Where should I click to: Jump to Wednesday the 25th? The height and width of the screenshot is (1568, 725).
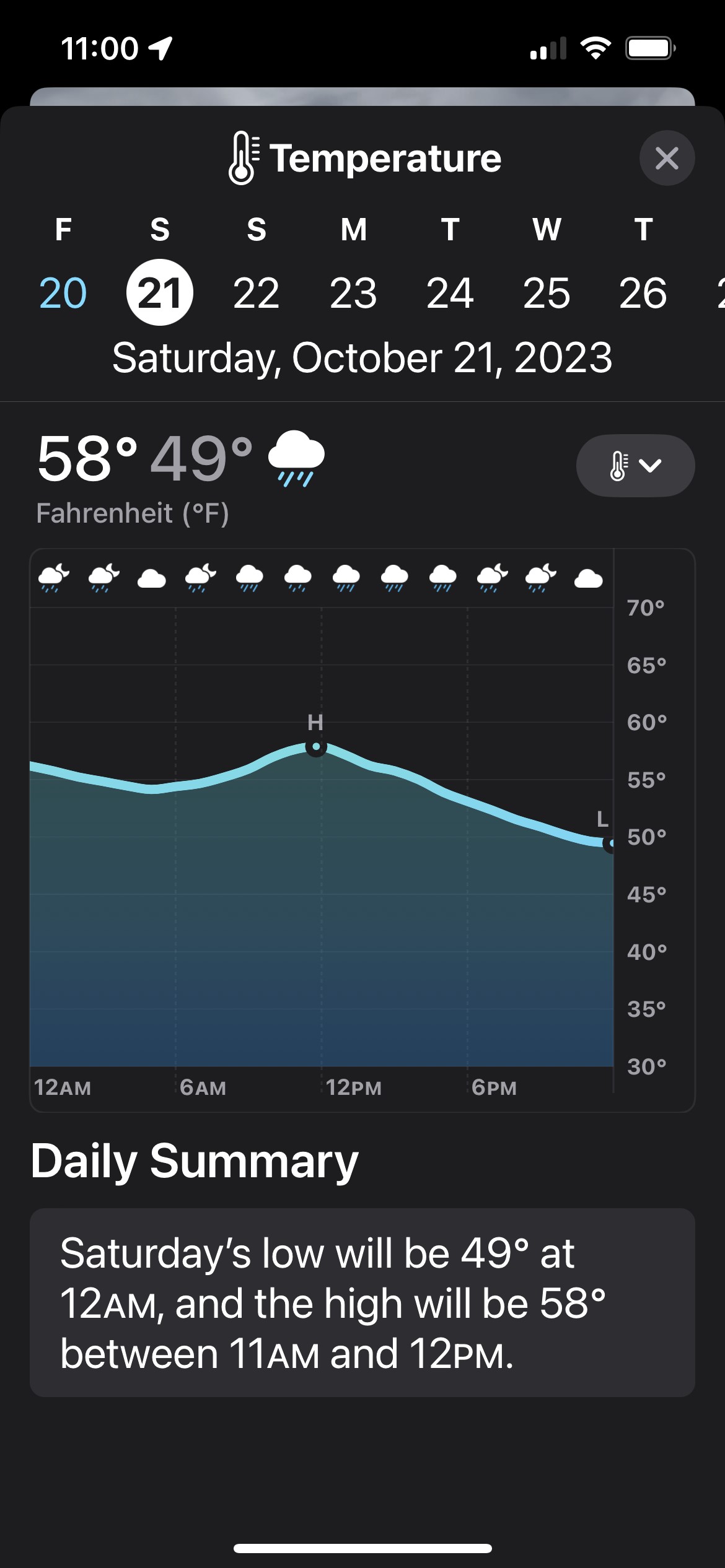(547, 292)
